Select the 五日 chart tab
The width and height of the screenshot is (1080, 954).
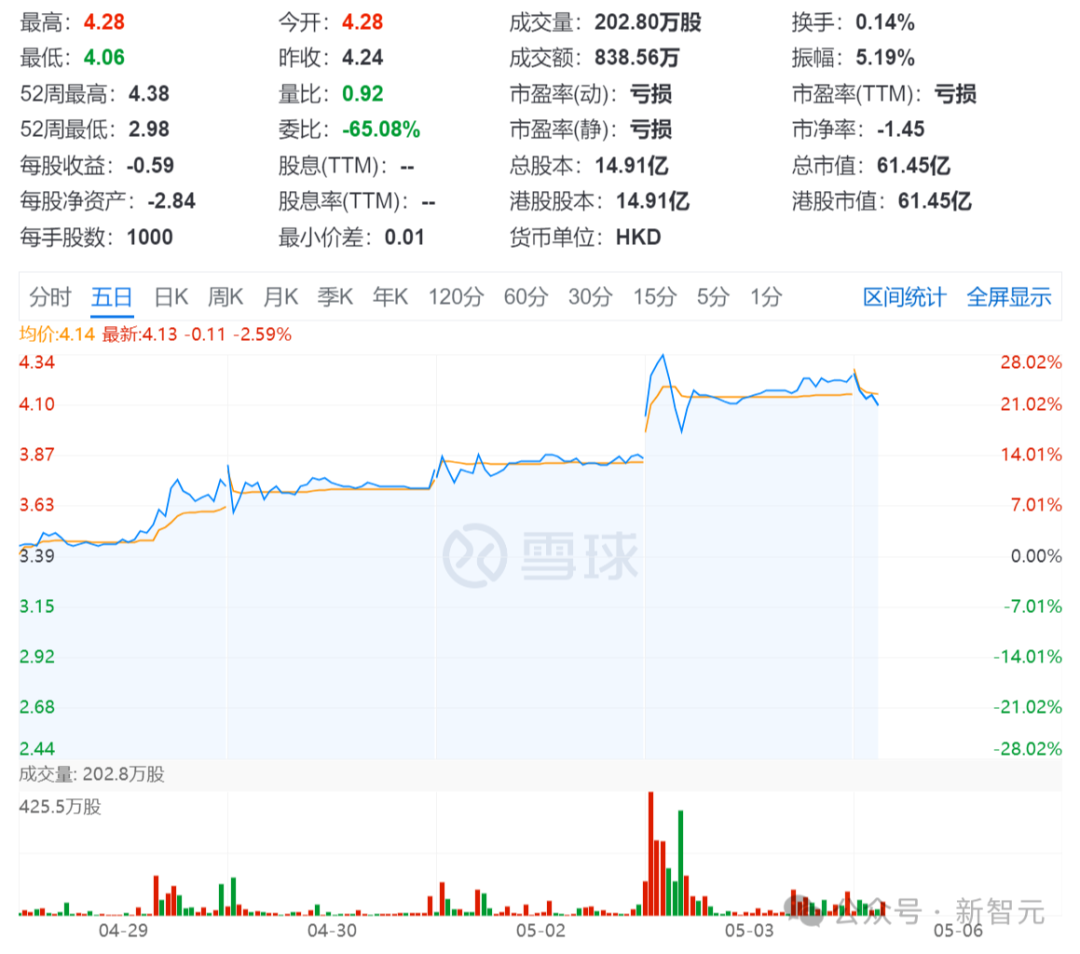point(111,297)
